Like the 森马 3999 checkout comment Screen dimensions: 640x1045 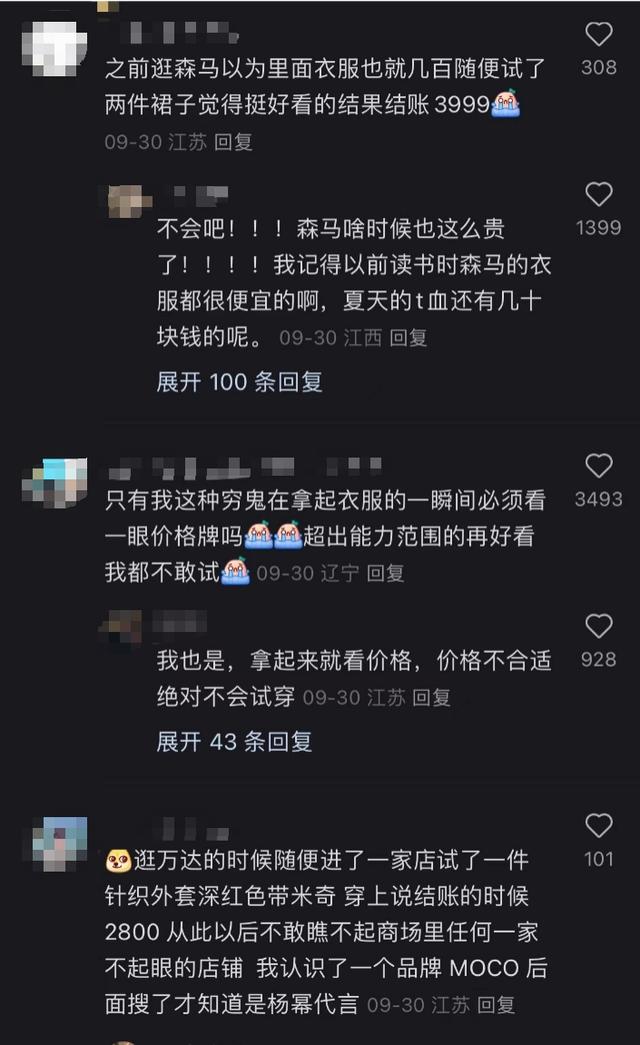pyautogui.click(x=598, y=36)
